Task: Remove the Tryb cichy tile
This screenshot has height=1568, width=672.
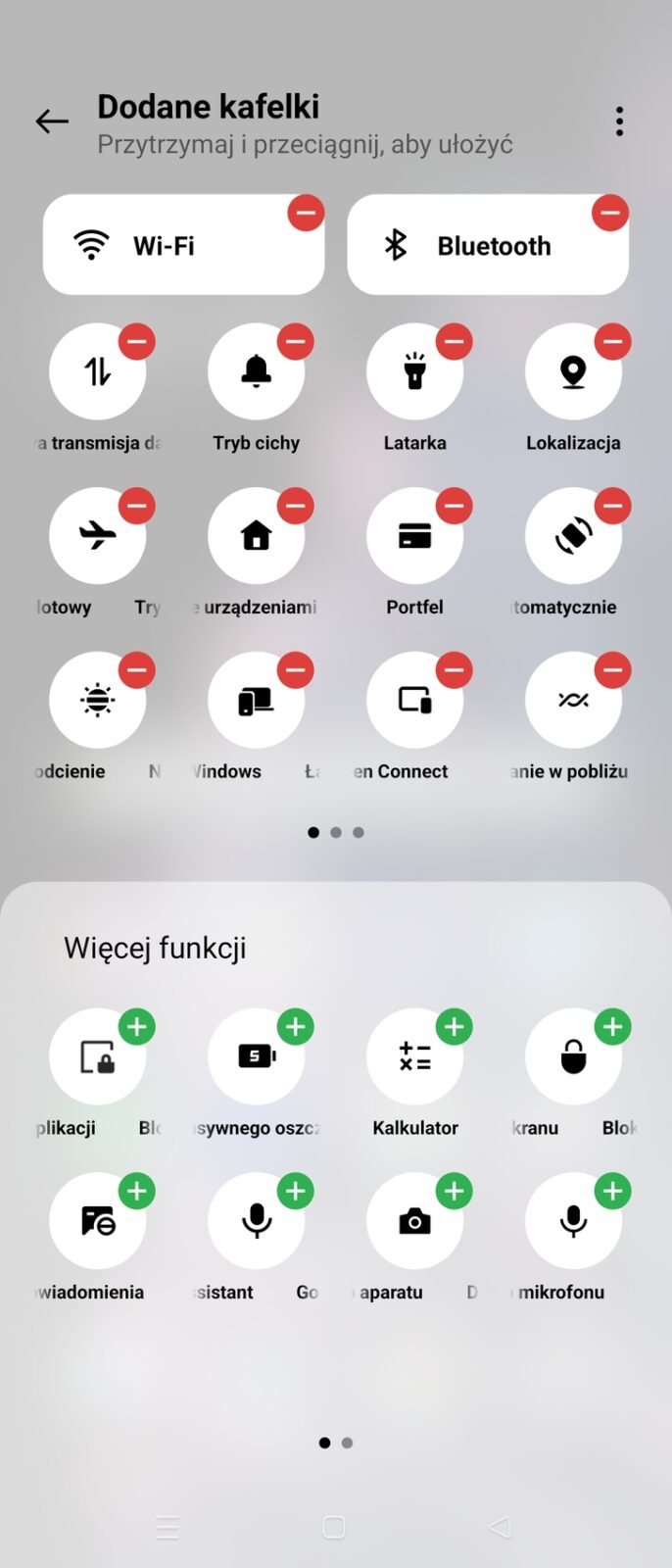Action: click(295, 342)
